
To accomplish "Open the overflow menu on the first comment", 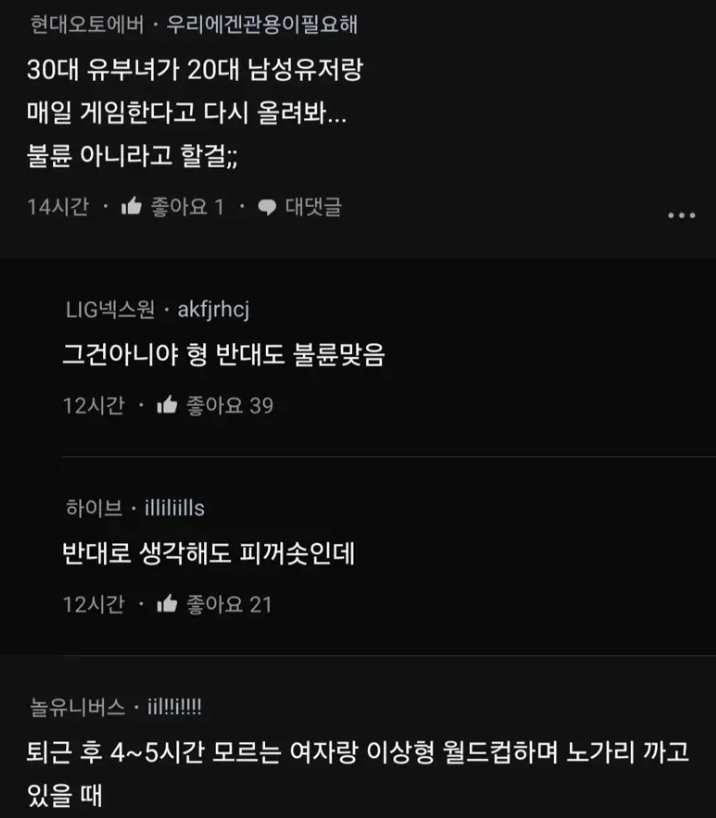I will point(681,215).
